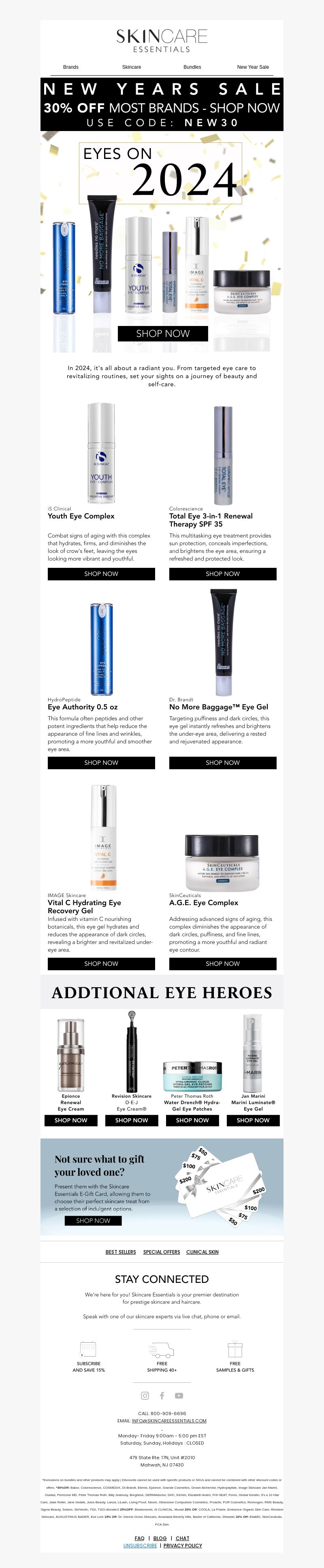Shop the Revision Skincare D·E·J Eye Cream
The height and width of the screenshot is (1568, 324).
(x=132, y=1120)
